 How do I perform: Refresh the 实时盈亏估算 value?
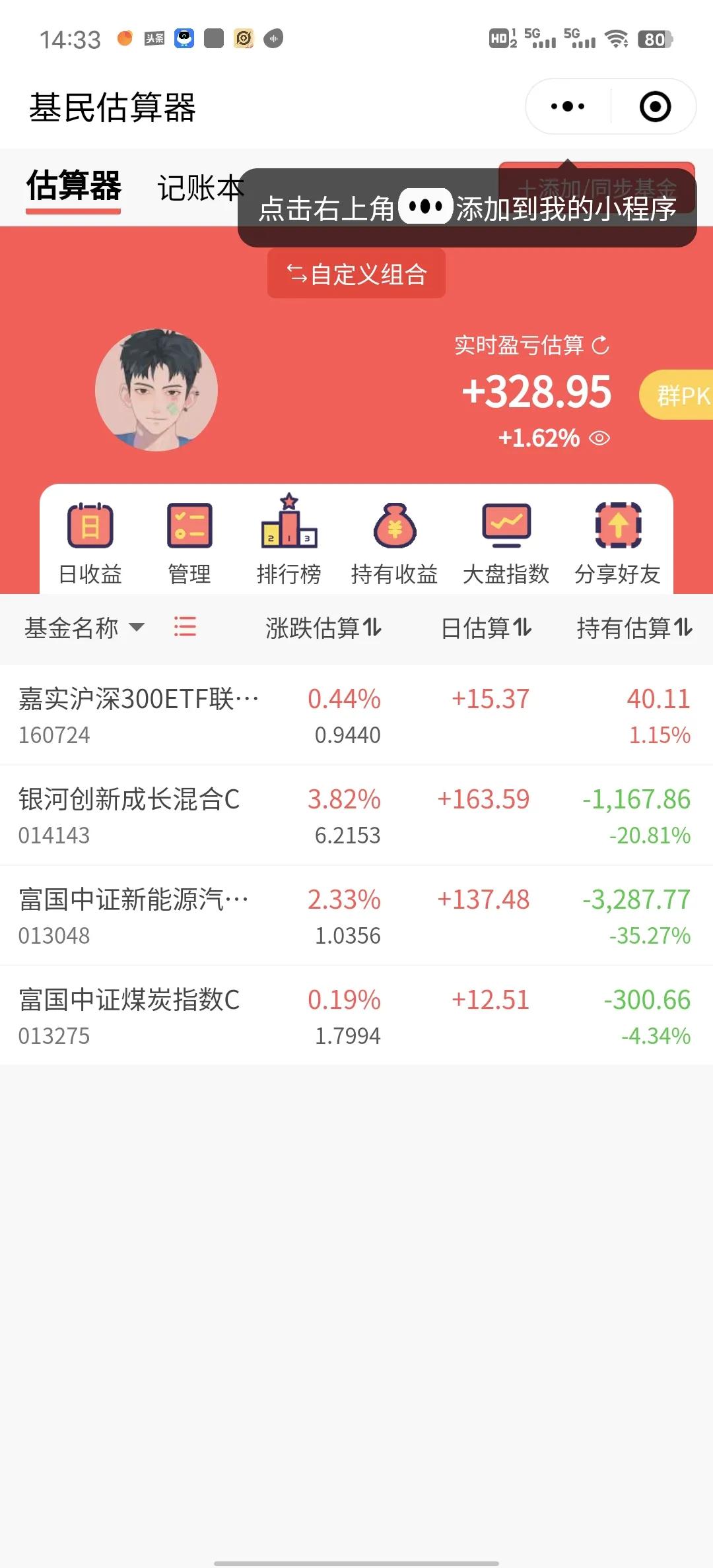(x=600, y=345)
